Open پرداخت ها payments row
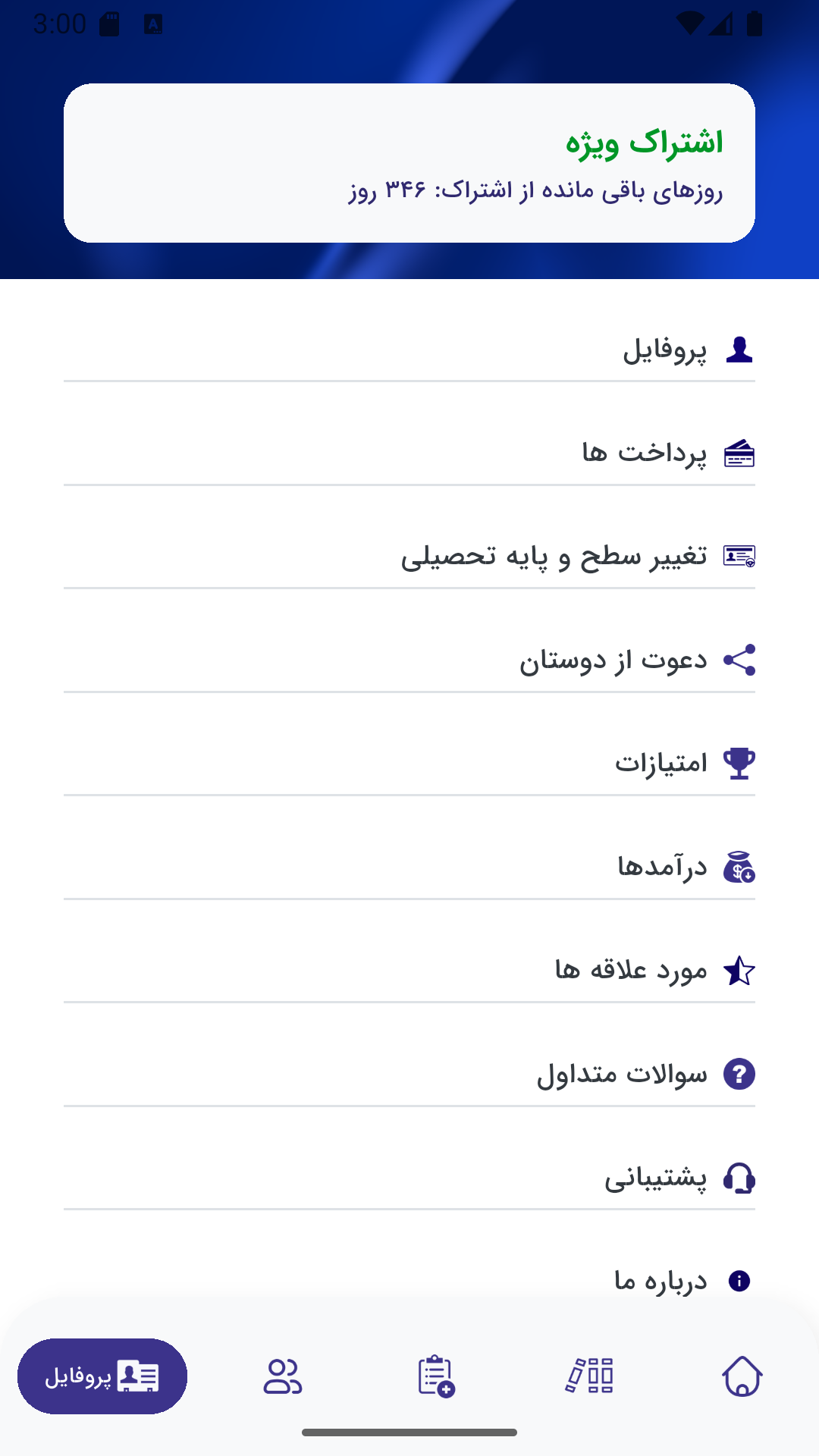Image resolution: width=819 pixels, height=1456 pixels. (409, 453)
